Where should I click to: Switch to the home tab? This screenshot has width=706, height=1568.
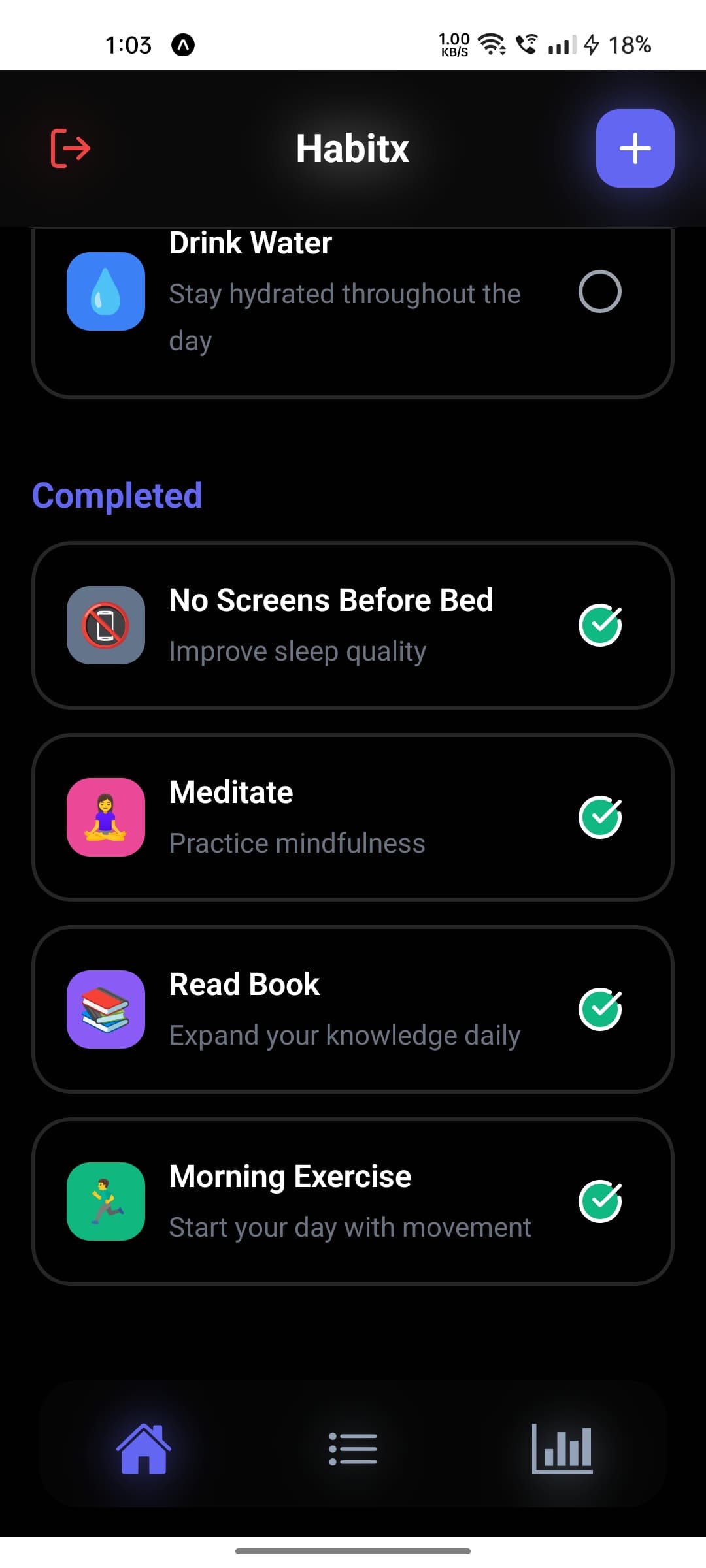coord(144,1448)
